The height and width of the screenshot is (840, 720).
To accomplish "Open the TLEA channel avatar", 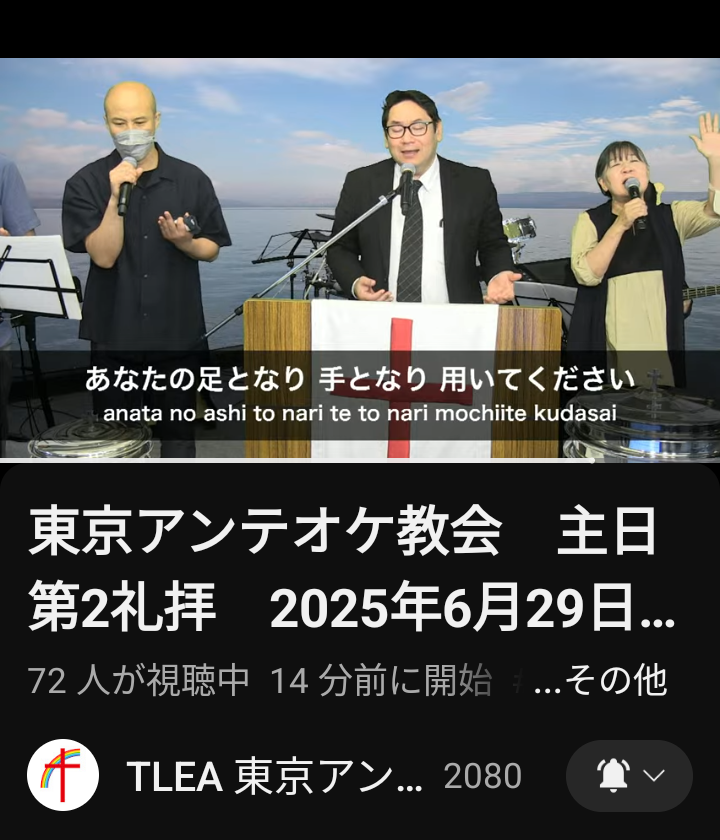I will (x=62, y=775).
